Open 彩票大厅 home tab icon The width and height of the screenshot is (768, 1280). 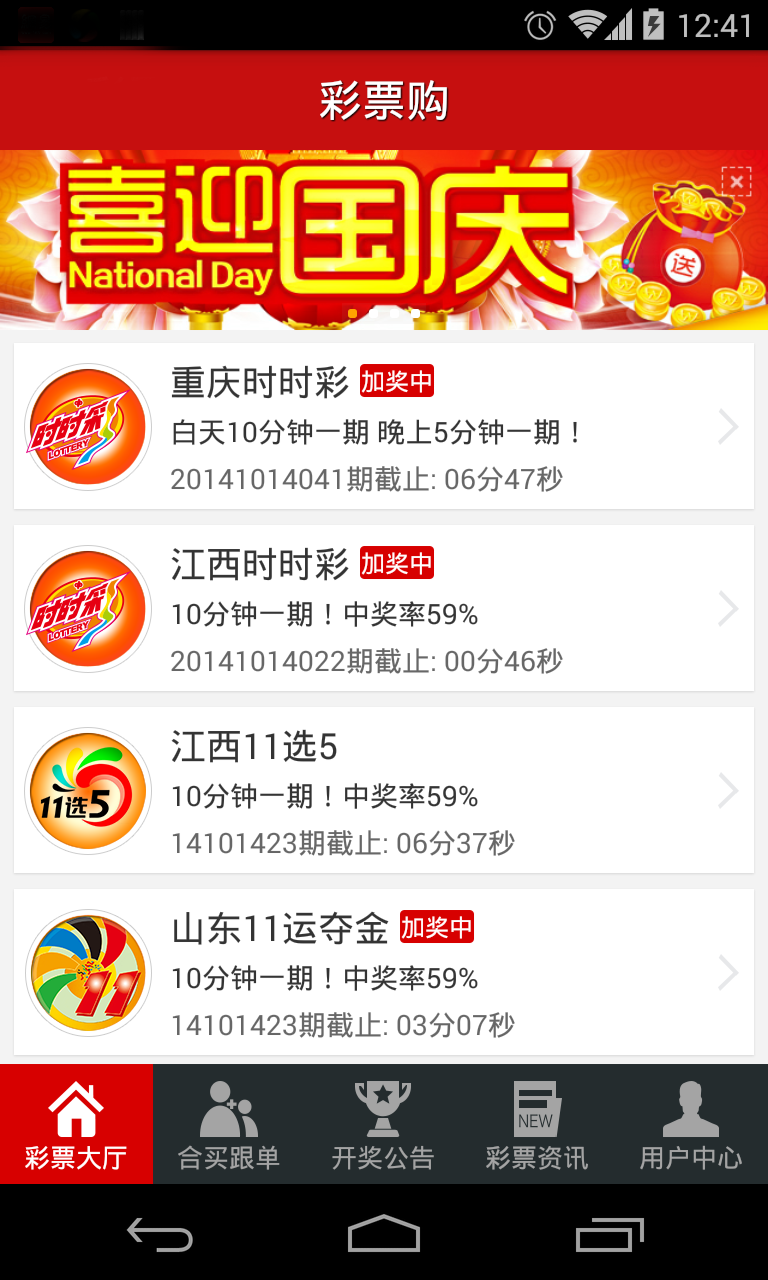(x=76, y=1112)
